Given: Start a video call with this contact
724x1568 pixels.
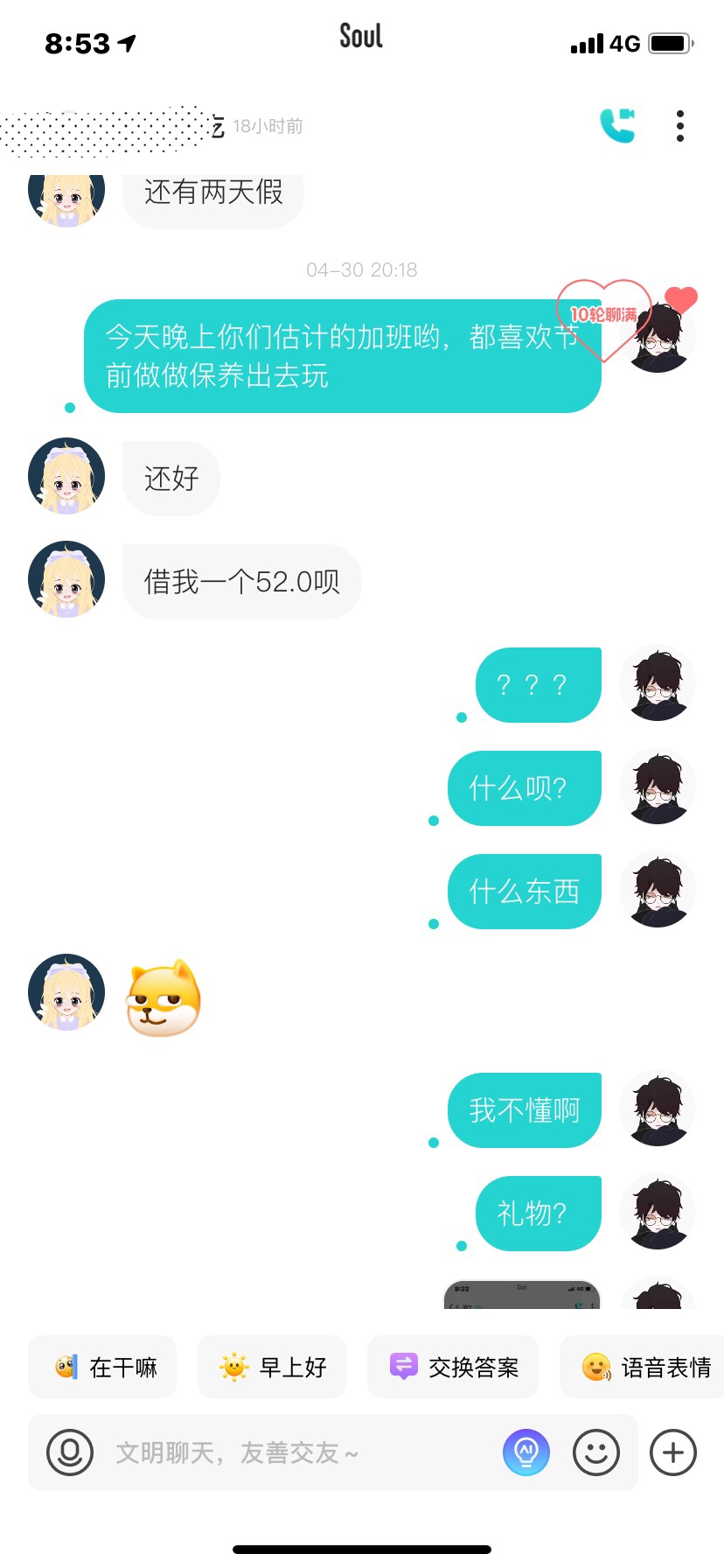Looking at the screenshot, I should [x=617, y=126].
